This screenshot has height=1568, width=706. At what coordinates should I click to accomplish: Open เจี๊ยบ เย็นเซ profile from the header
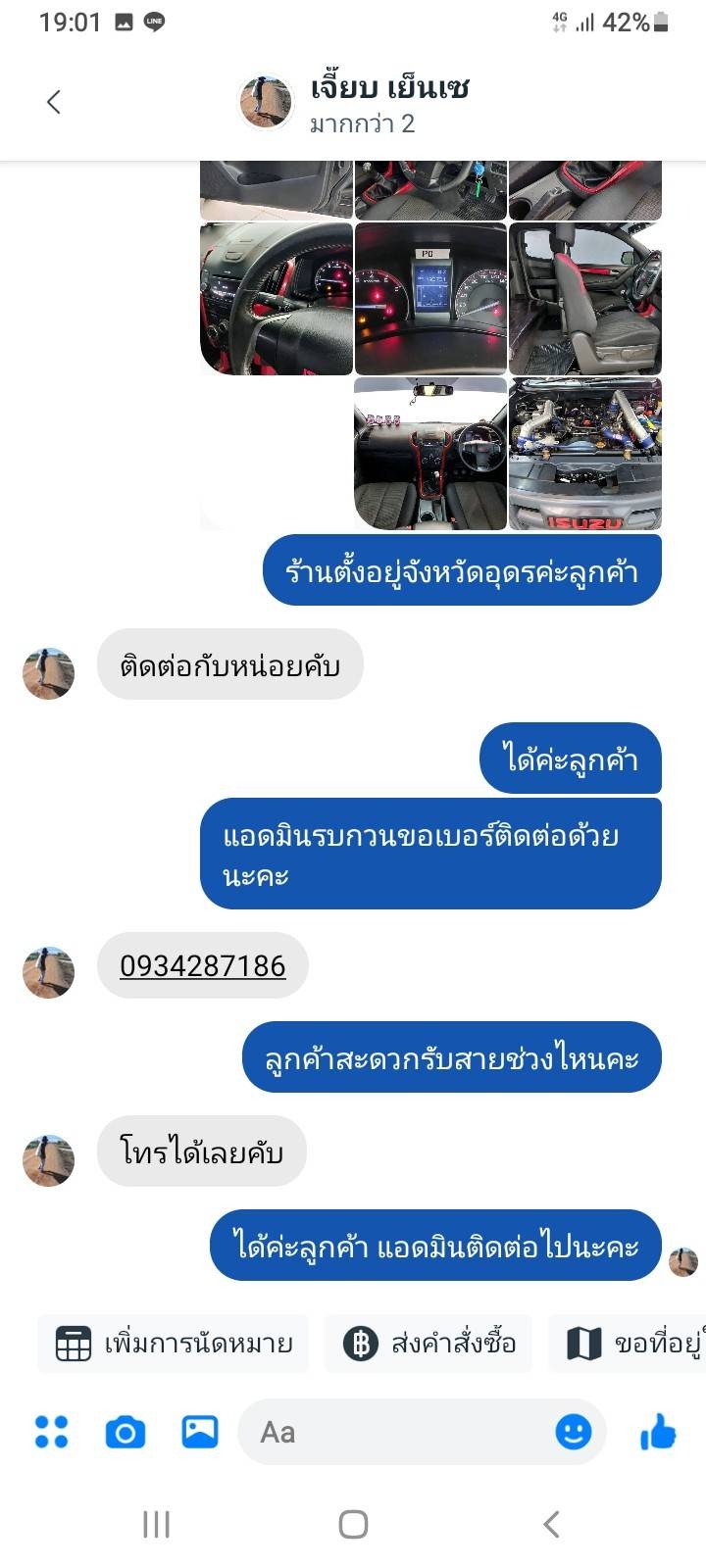(389, 89)
